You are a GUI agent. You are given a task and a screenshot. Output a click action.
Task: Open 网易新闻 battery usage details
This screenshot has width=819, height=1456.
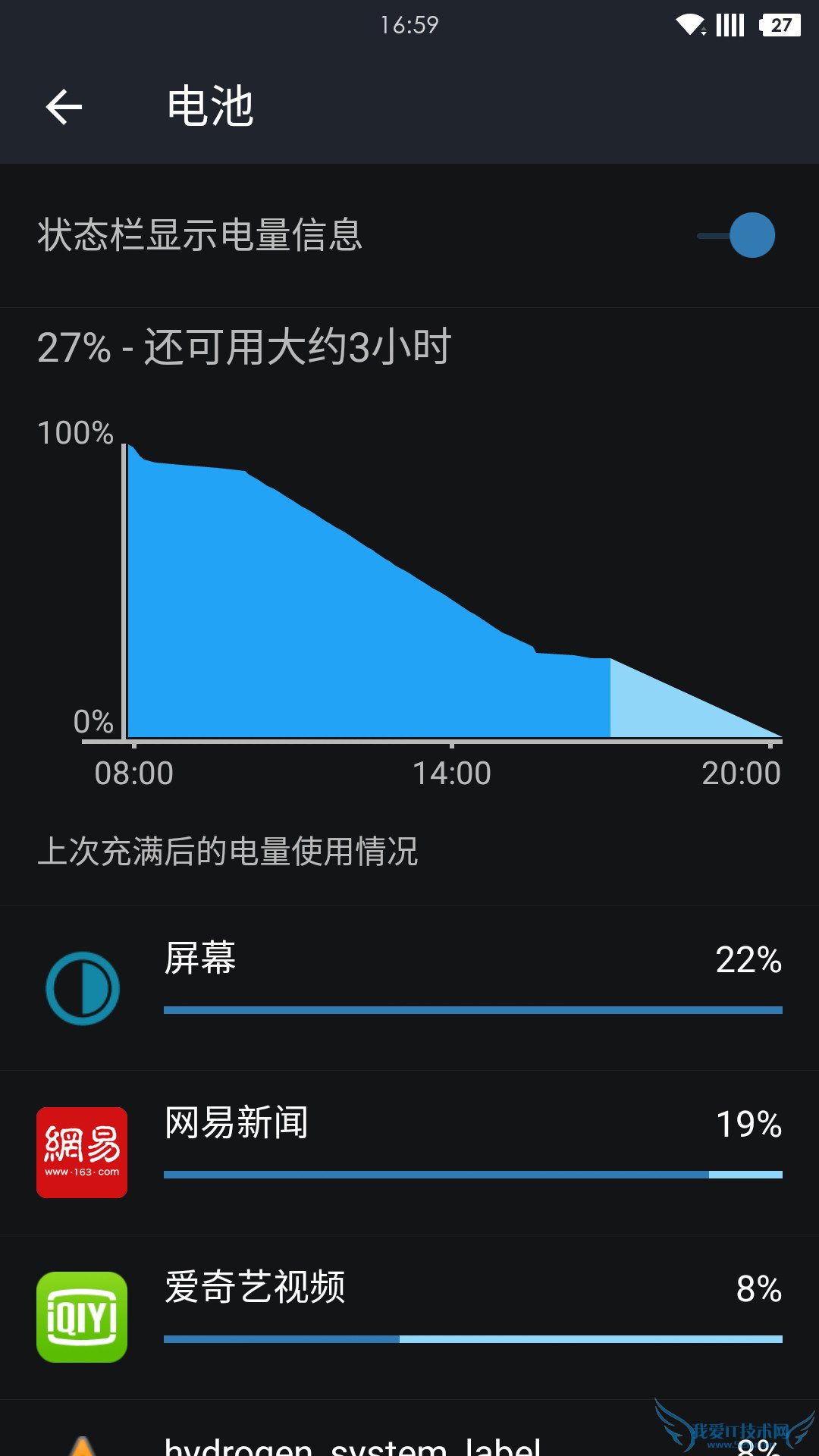(x=409, y=1151)
